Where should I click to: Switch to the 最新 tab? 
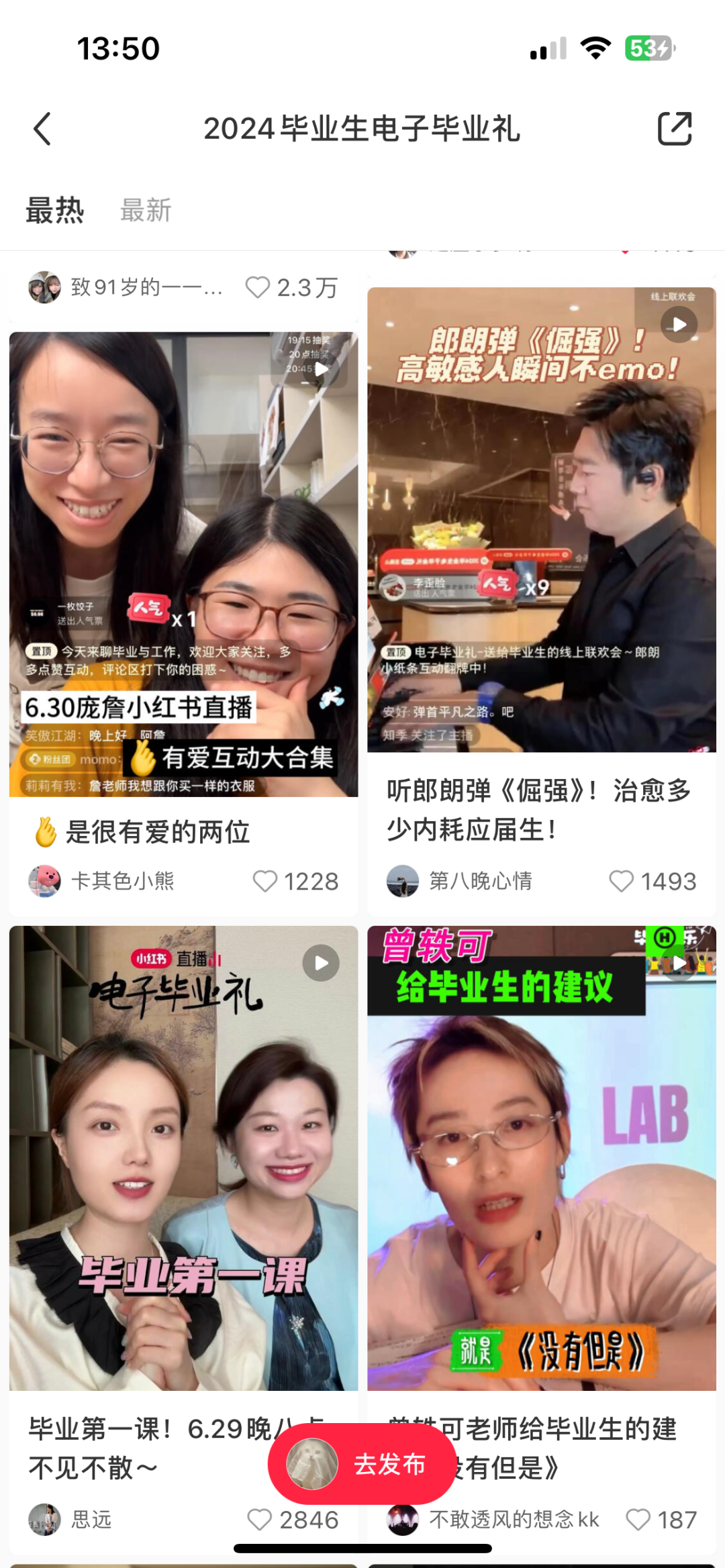[x=146, y=211]
